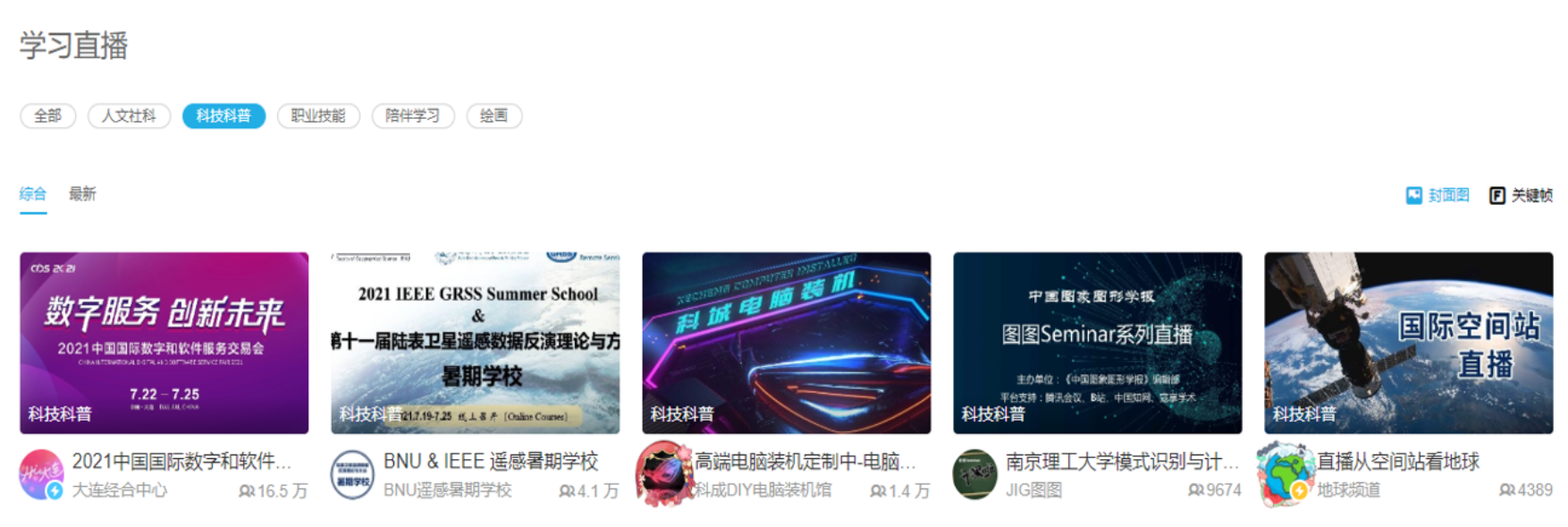Open the IEEE GRSS Summer School stream
The image size is (1568, 527).
point(476,343)
